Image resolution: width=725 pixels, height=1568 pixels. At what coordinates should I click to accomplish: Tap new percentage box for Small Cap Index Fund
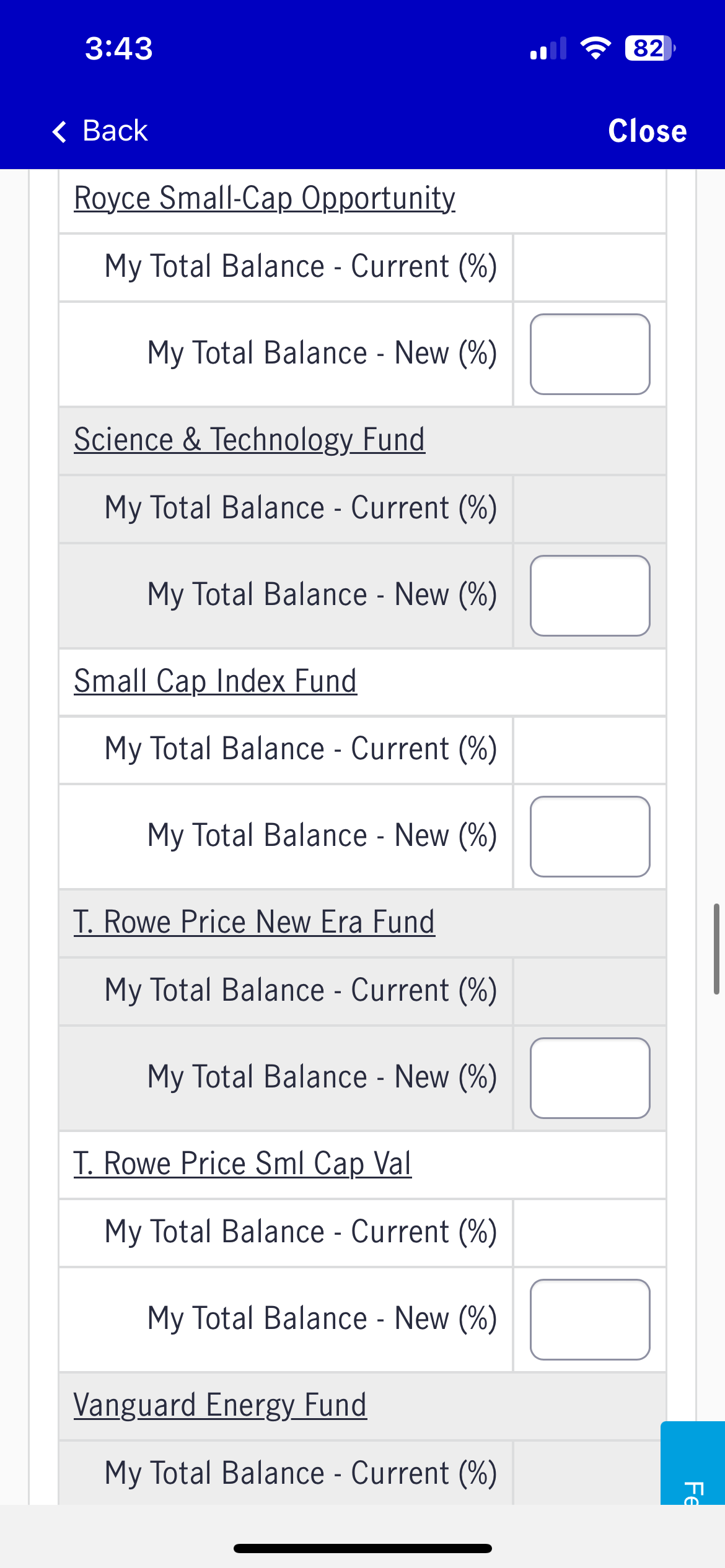[x=590, y=837]
